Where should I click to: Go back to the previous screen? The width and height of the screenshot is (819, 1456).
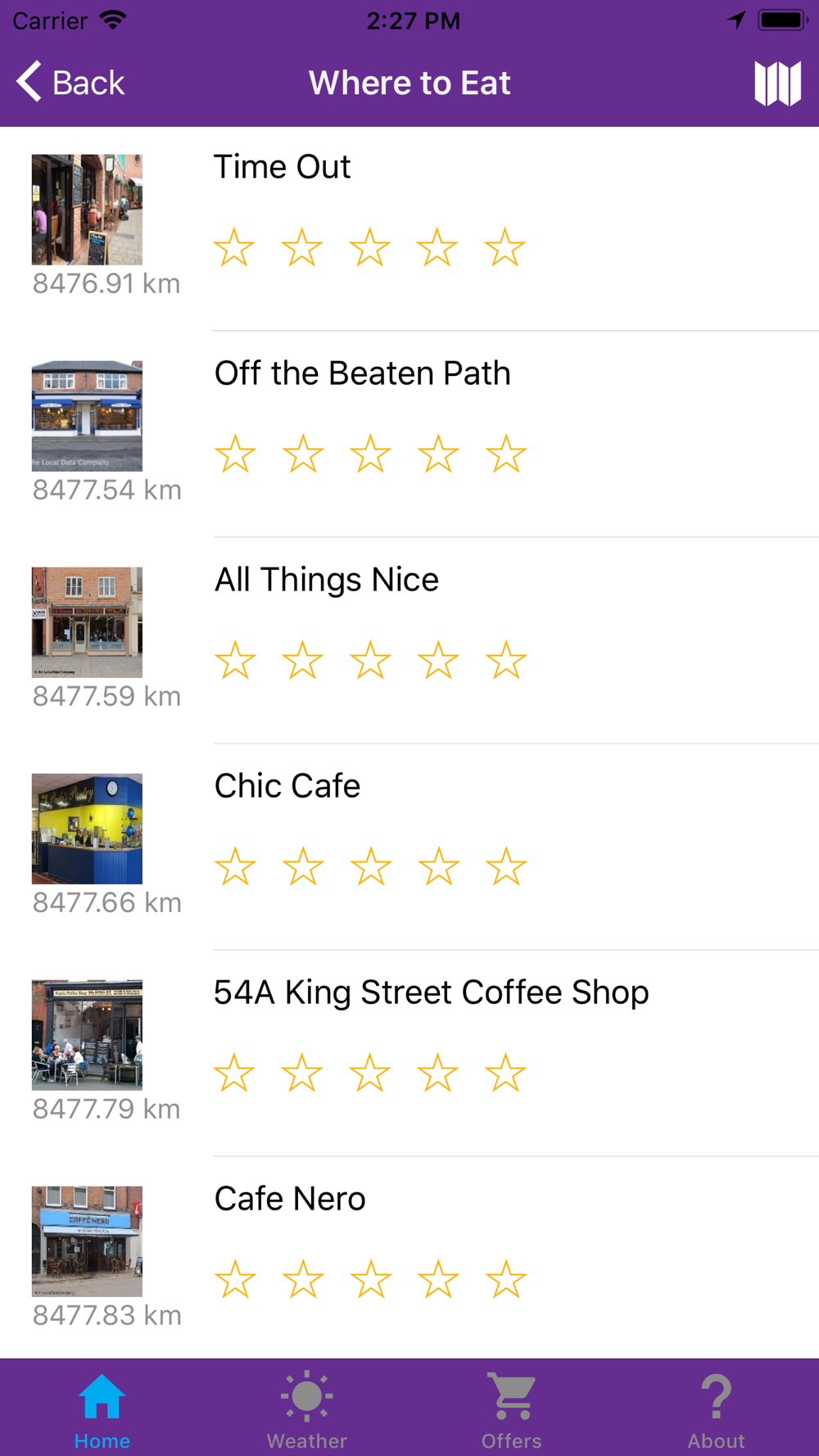tap(70, 83)
